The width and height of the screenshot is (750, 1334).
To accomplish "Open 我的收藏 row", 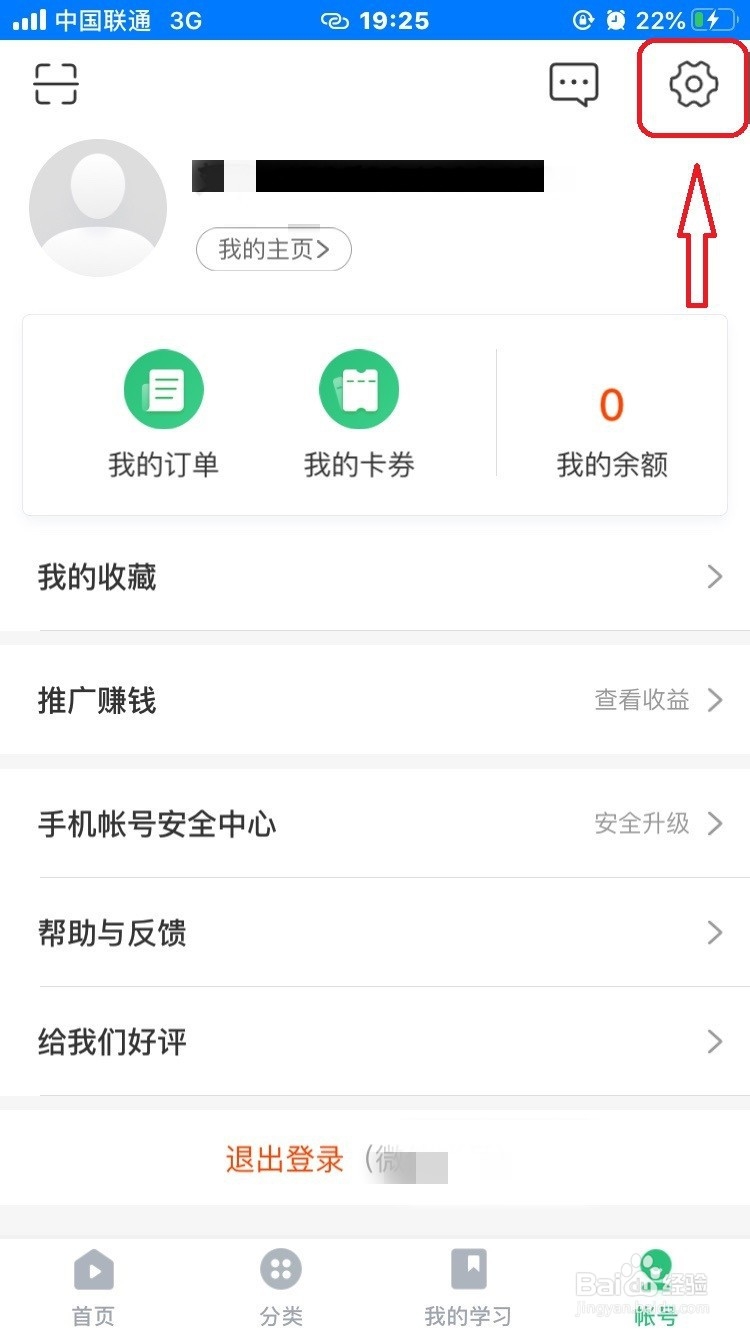I will (x=375, y=577).
